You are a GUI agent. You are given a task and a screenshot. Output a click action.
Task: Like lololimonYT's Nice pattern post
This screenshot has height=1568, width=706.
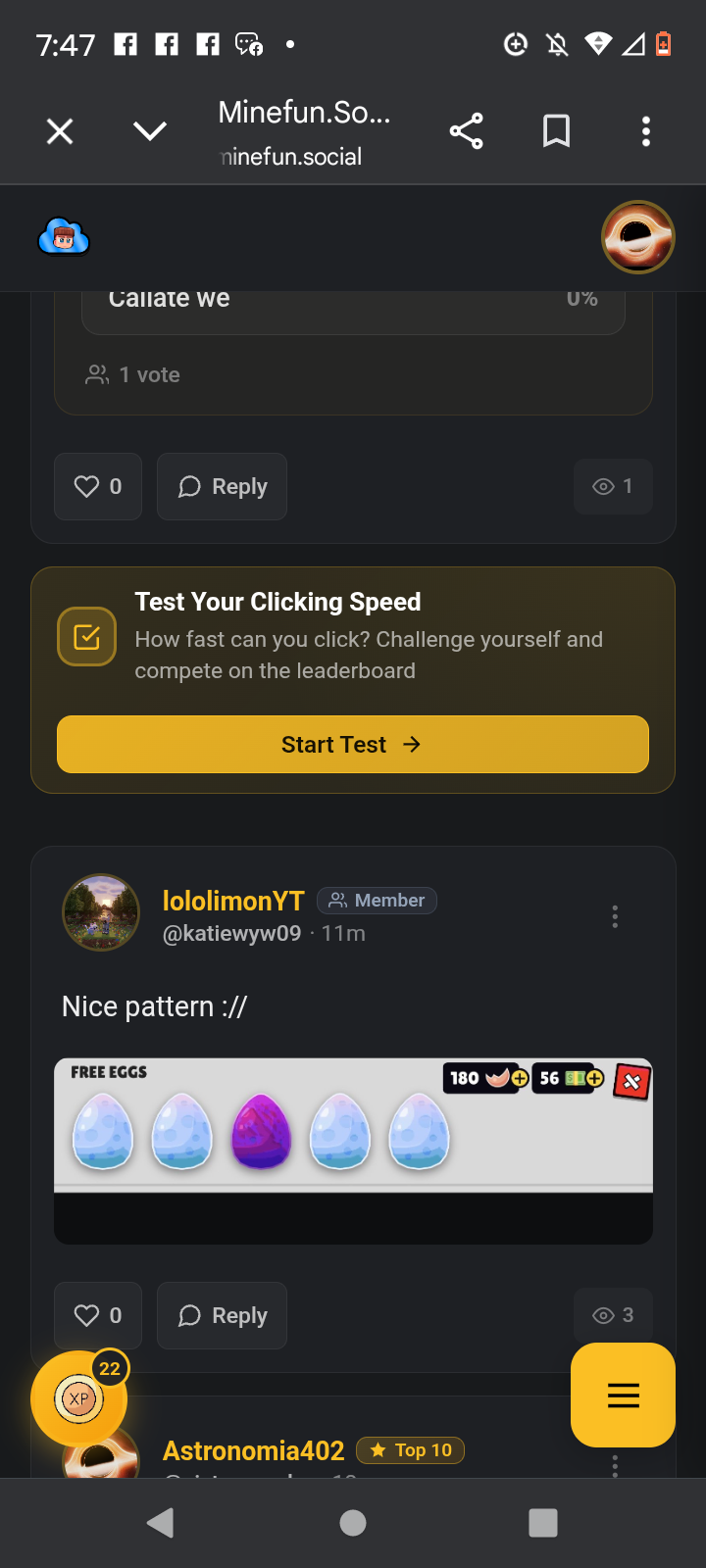(x=98, y=1315)
